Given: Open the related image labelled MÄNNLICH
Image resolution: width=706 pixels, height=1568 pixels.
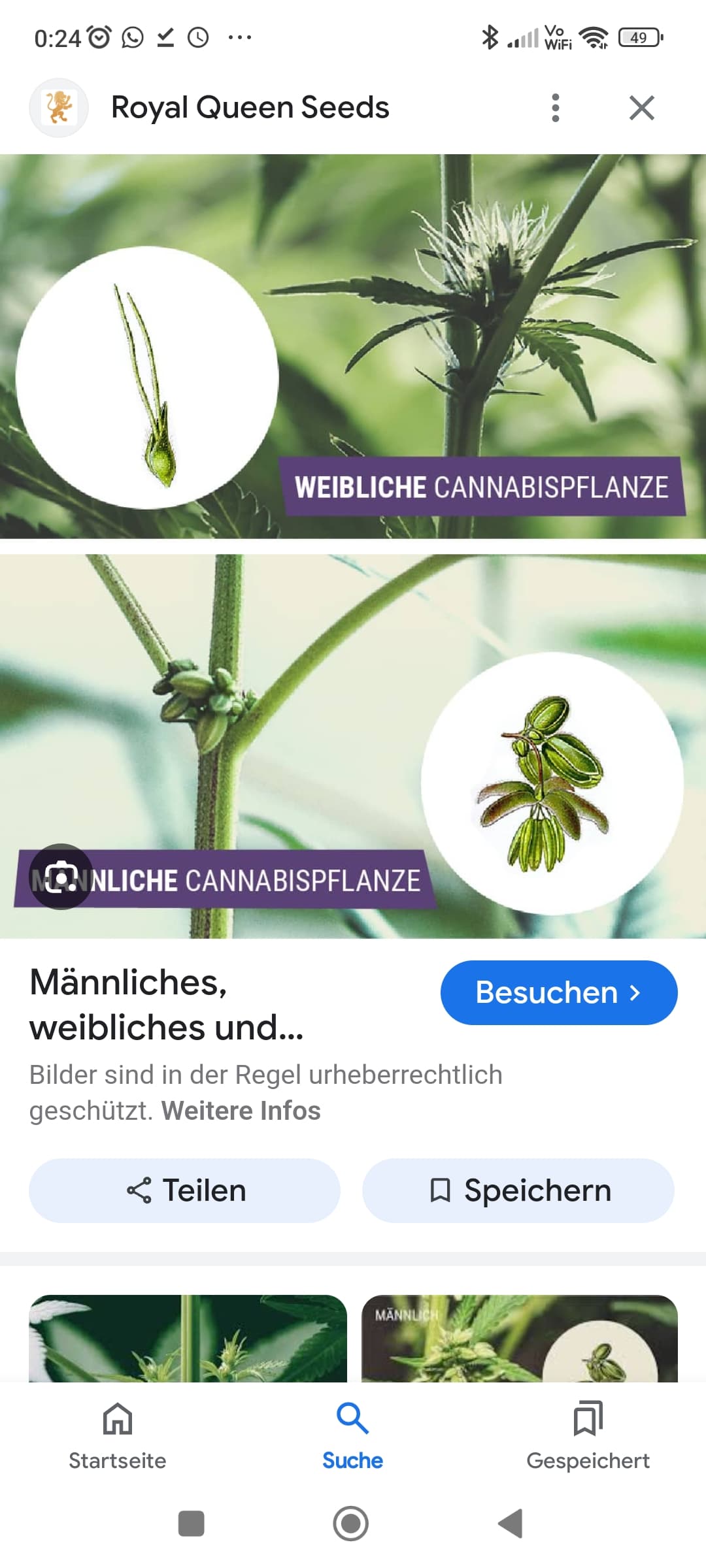Looking at the screenshot, I should tap(520, 1338).
